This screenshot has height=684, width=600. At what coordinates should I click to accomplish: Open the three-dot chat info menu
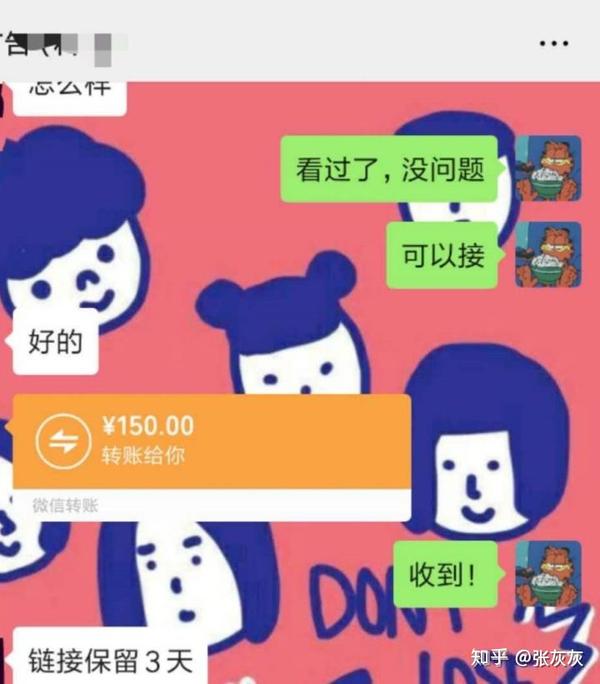pyautogui.click(x=553, y=44)
